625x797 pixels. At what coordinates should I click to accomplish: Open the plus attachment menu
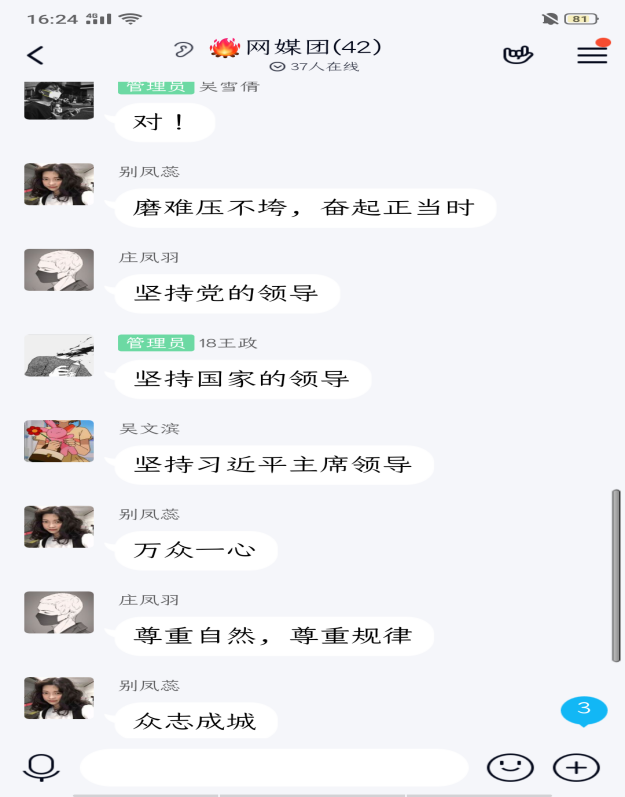(576, 767)
